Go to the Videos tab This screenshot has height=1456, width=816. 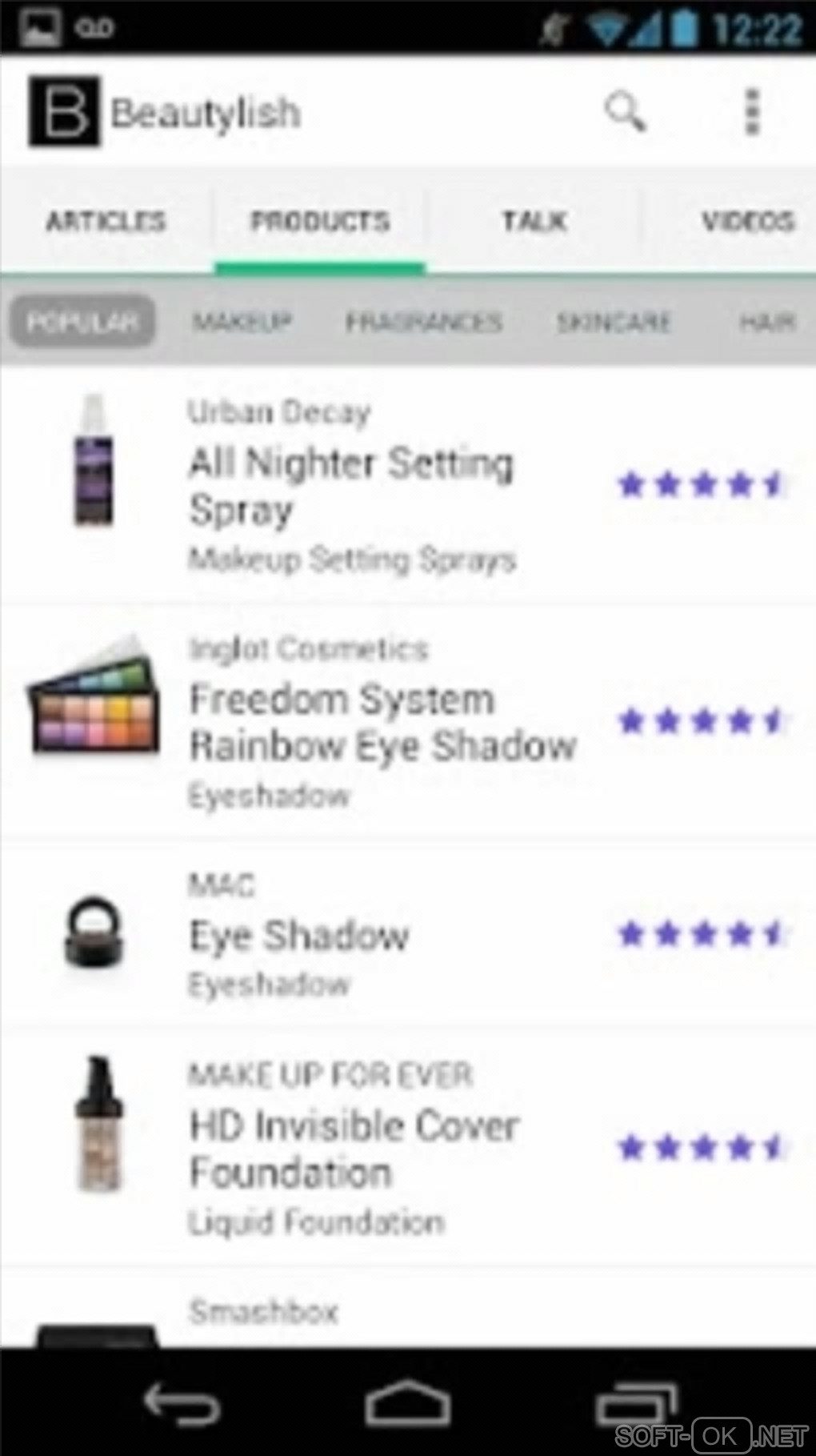pyautogui.click(x=747, y=221)
